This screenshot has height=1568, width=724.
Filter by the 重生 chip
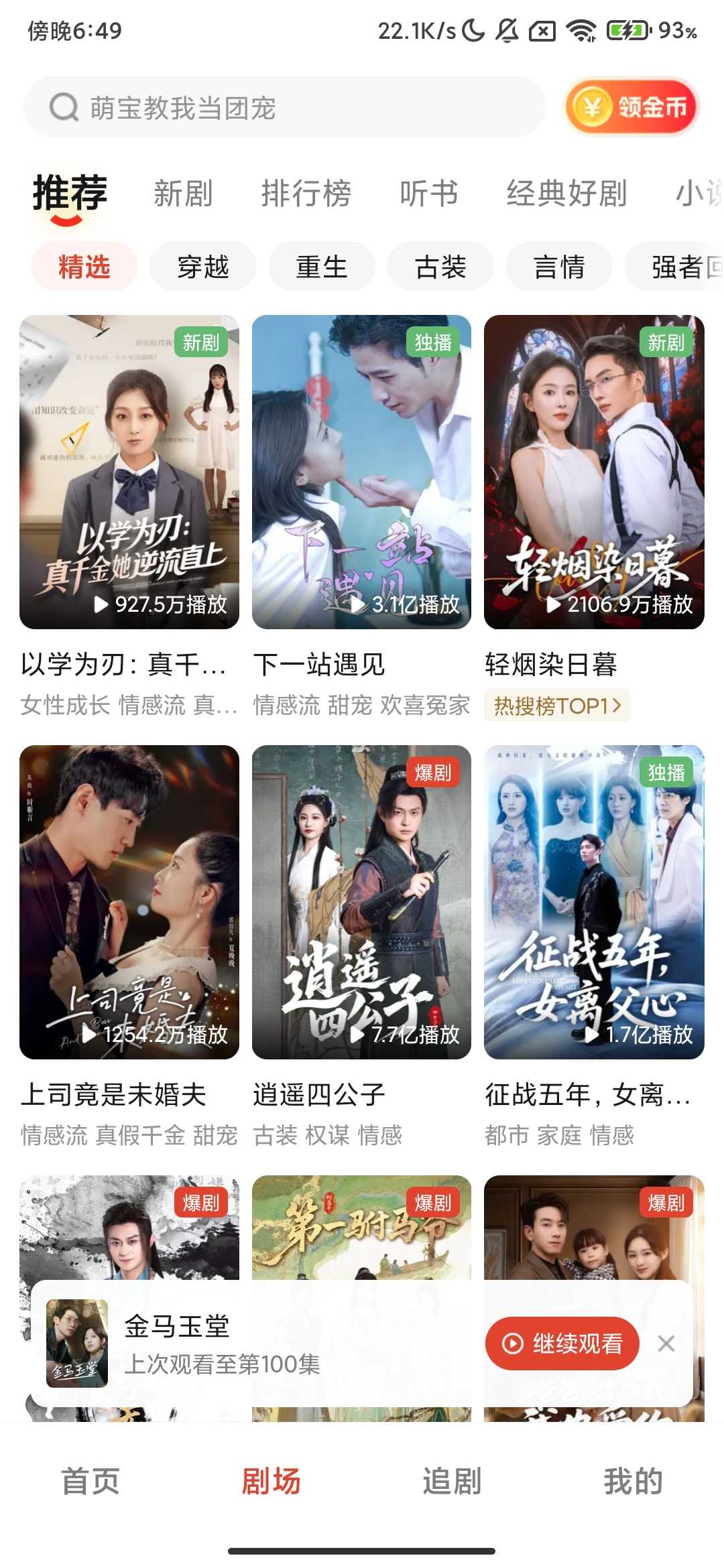click(x=322, y=267)
